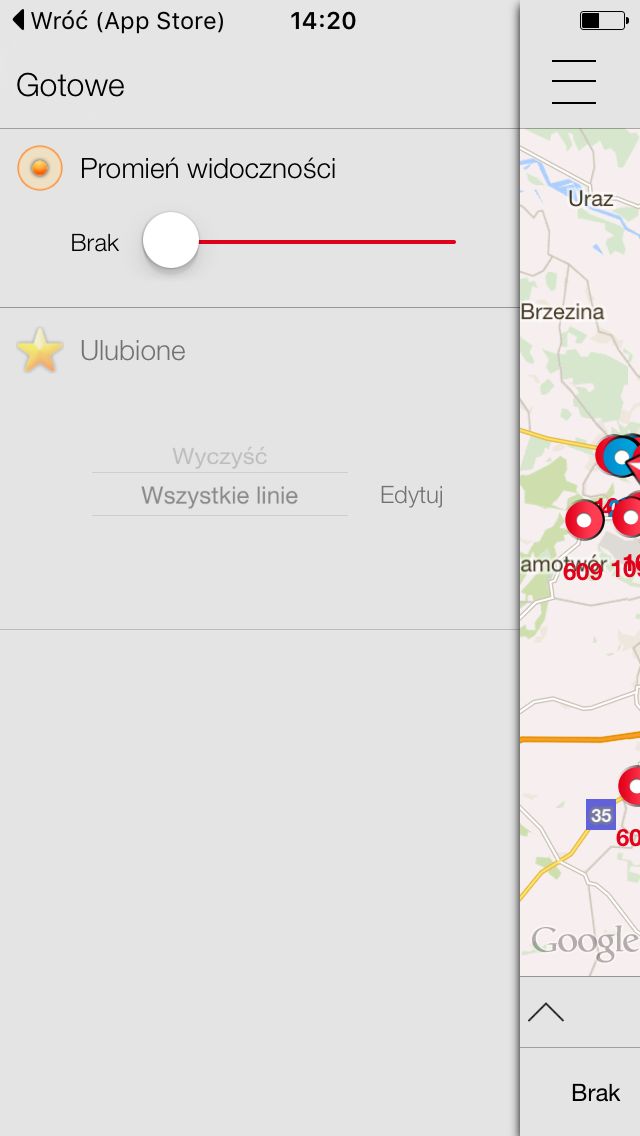The image size is (640, 1136).
Task: Tap Gotowe to finish settings
Action: [x=70, y=86]
